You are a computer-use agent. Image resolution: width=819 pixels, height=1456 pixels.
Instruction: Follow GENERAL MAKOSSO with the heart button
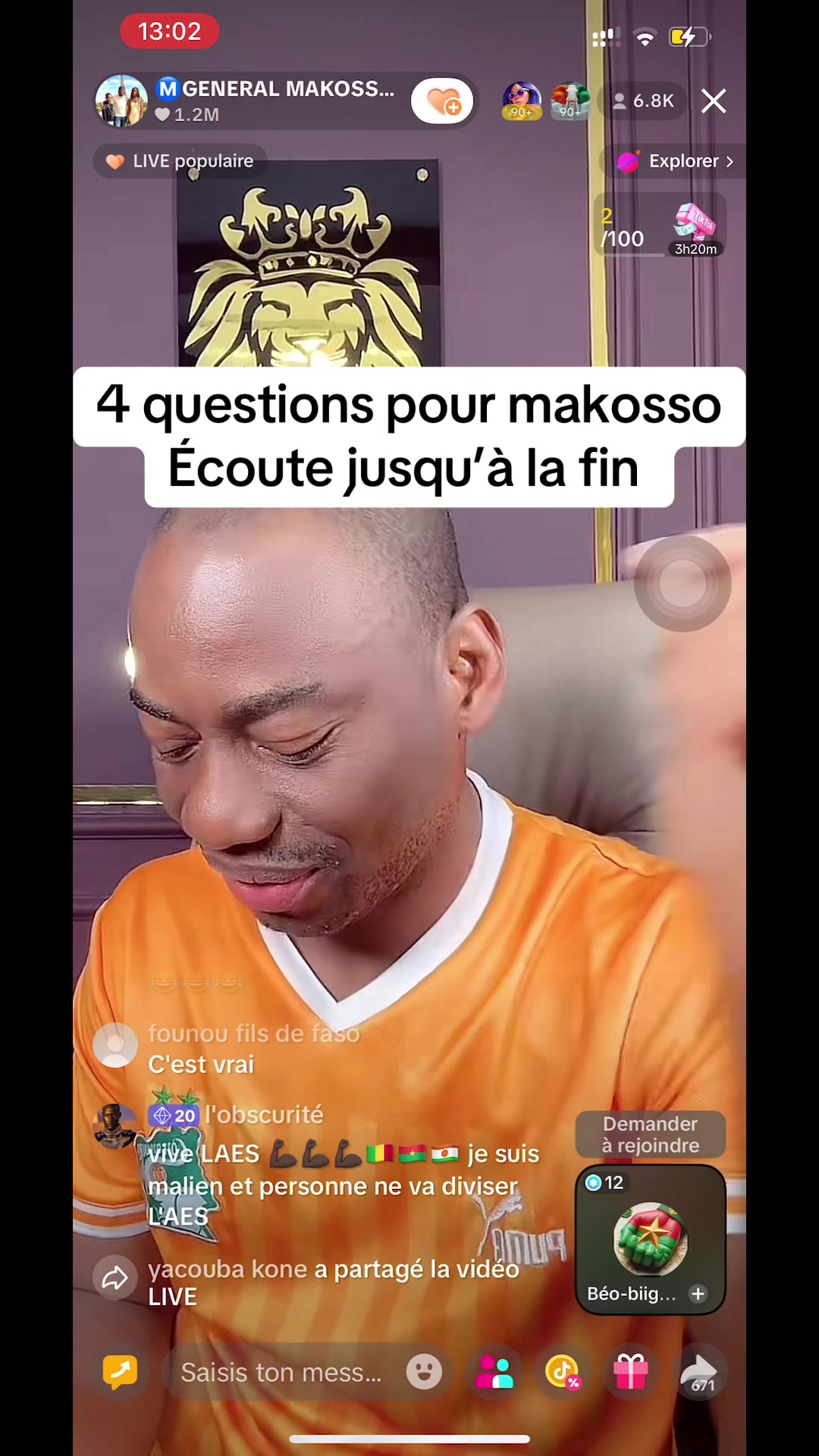tap(443, 101)
